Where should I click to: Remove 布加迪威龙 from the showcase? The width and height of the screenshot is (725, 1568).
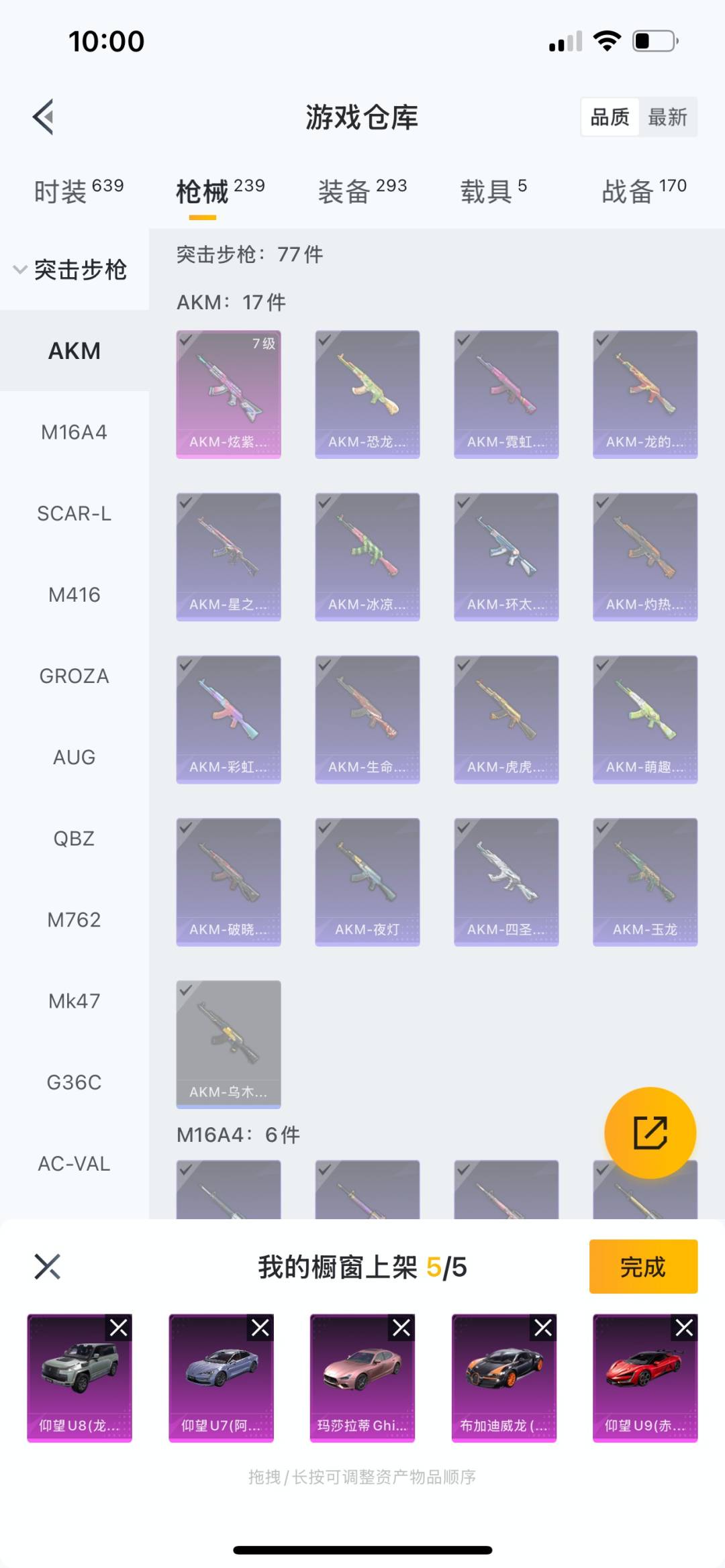(x=543, y=1328)
